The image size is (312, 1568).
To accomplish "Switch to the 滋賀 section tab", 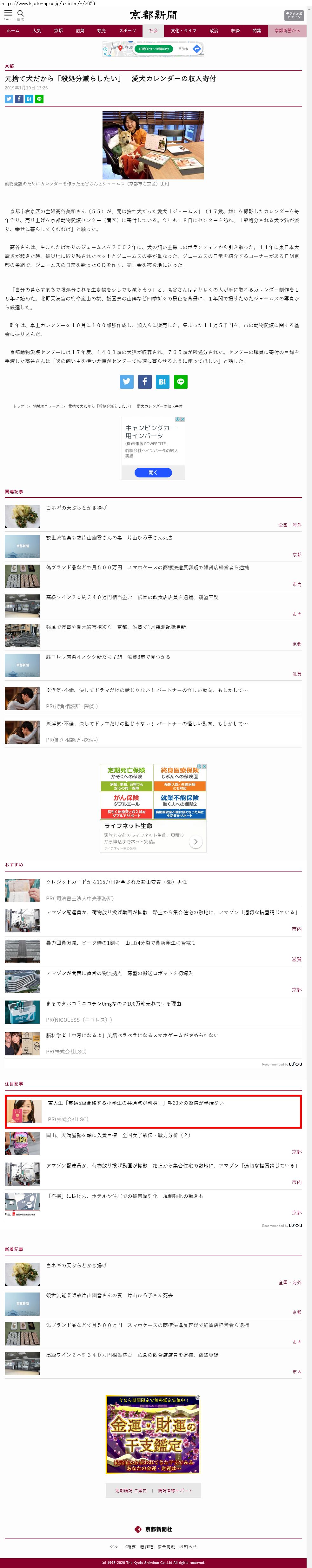I will pos(80,30).
